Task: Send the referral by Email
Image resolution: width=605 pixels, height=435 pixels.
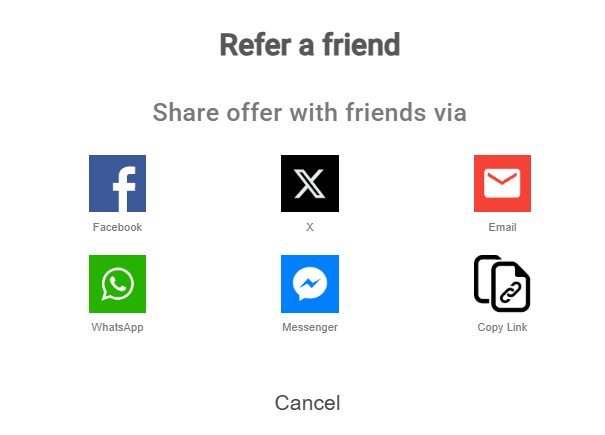Action: click(x=502, y=184)
